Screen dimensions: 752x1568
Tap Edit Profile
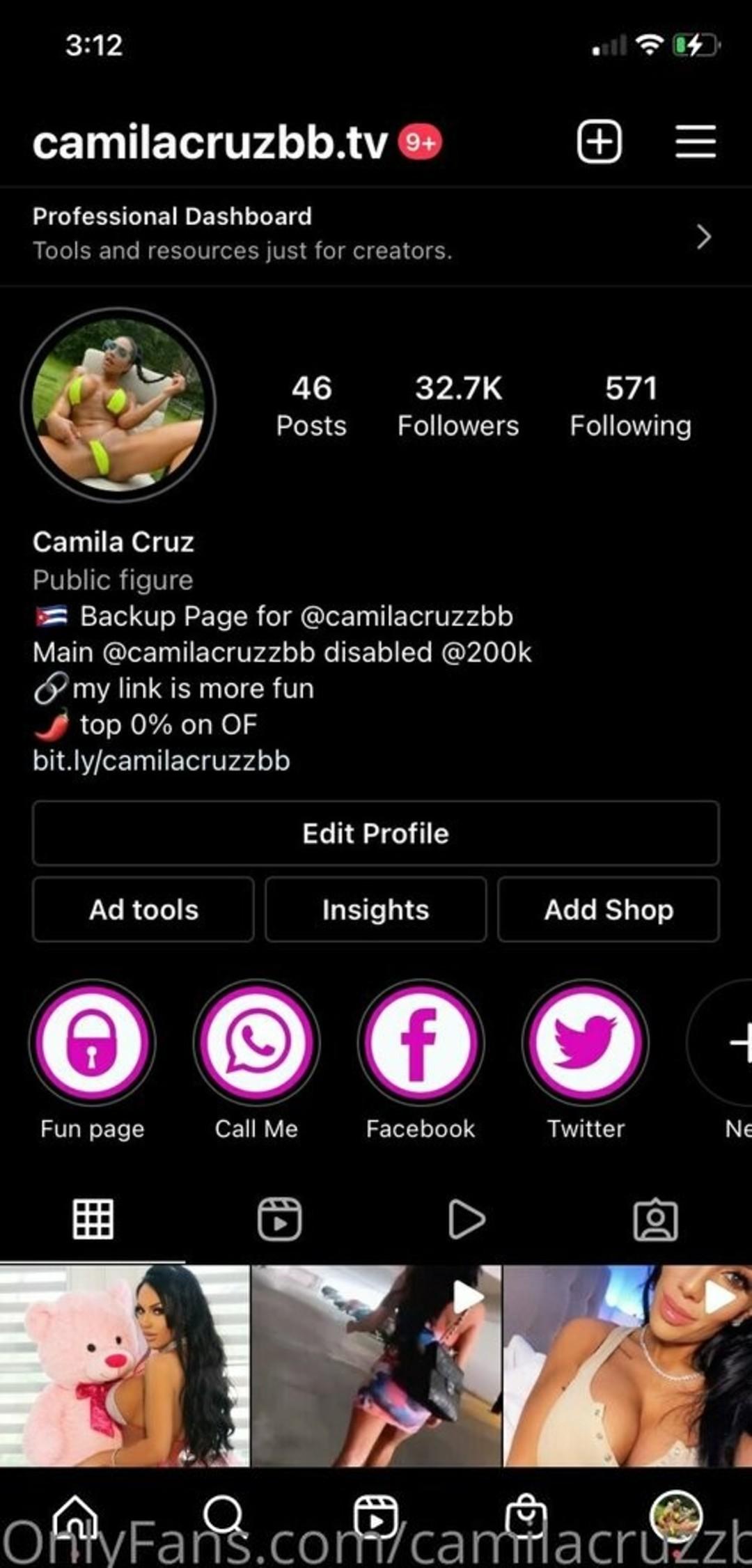pyautogui.click(x=376, y=833)
